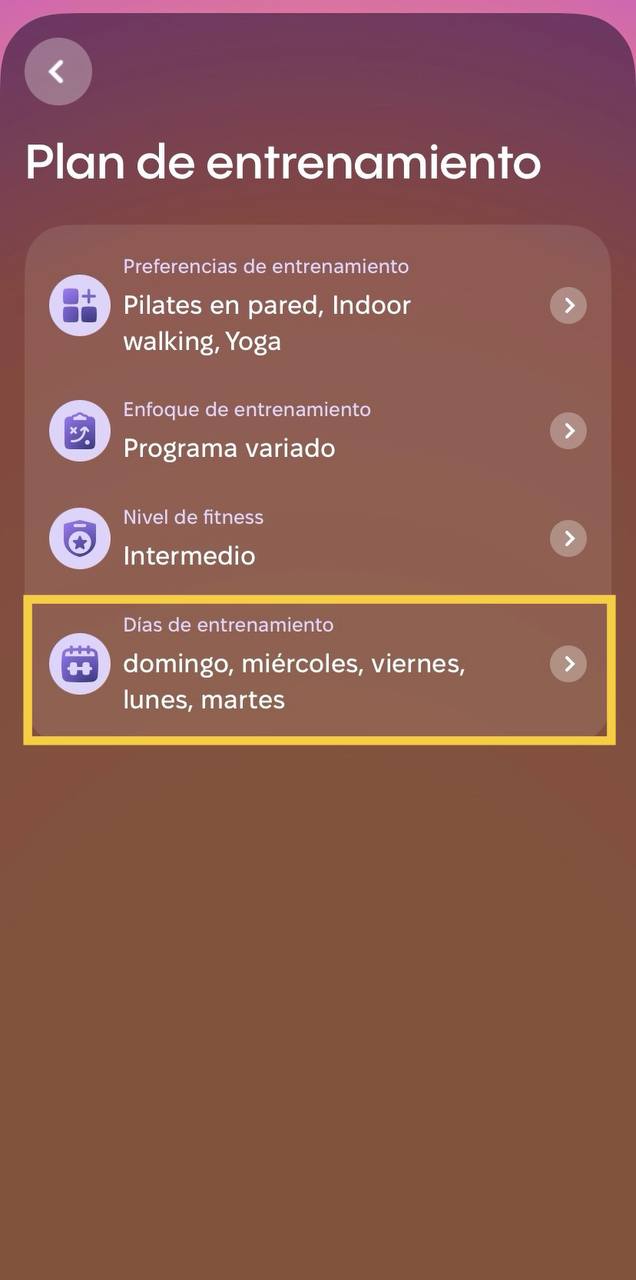The height and width of the screenshot is (1280, 636).
Task: Open Enfoque de entrenamiento row
Action: pyautogui.click(x=318, y=430)
